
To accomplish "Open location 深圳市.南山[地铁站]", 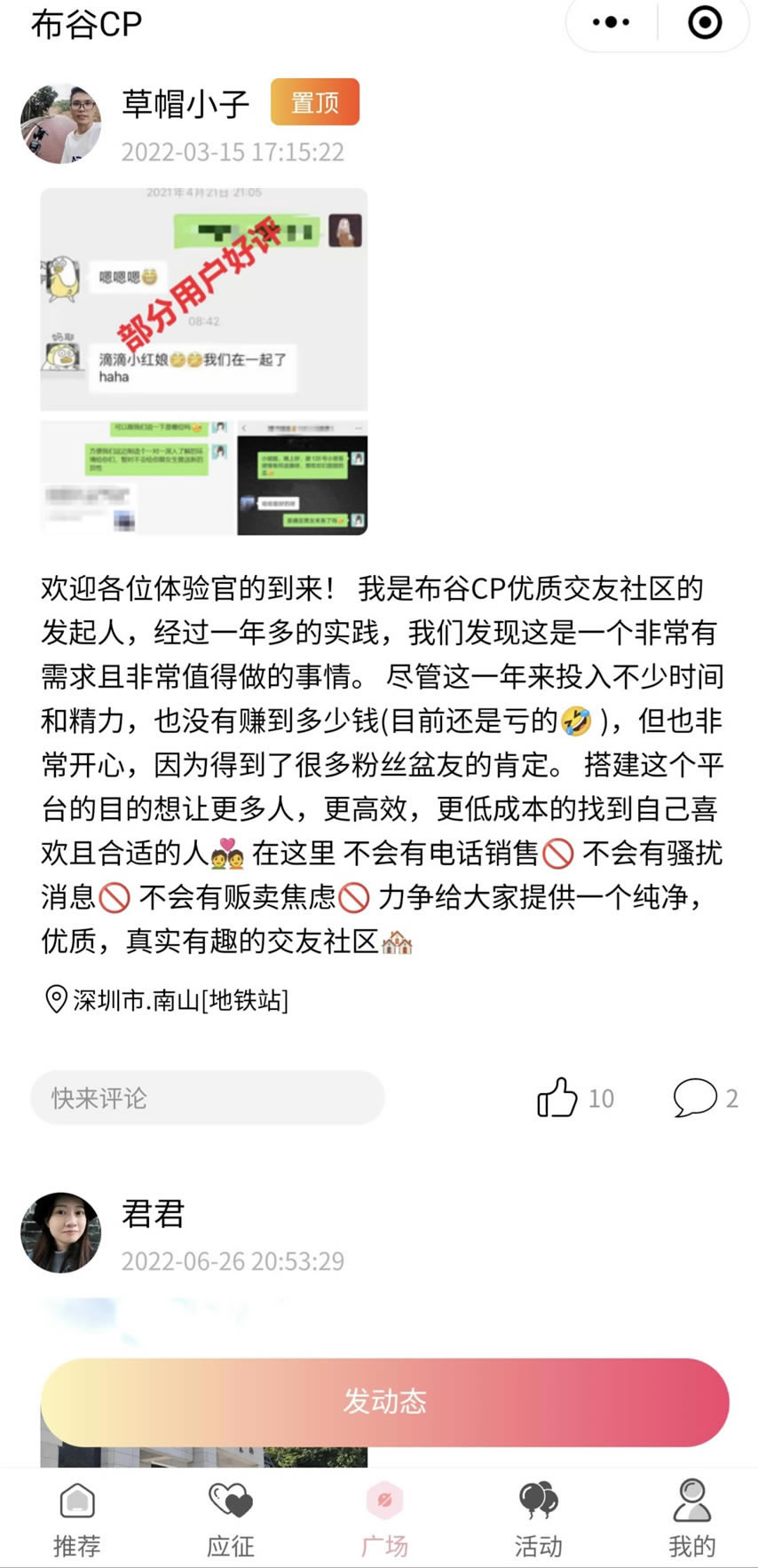I will click(167, 1000).
